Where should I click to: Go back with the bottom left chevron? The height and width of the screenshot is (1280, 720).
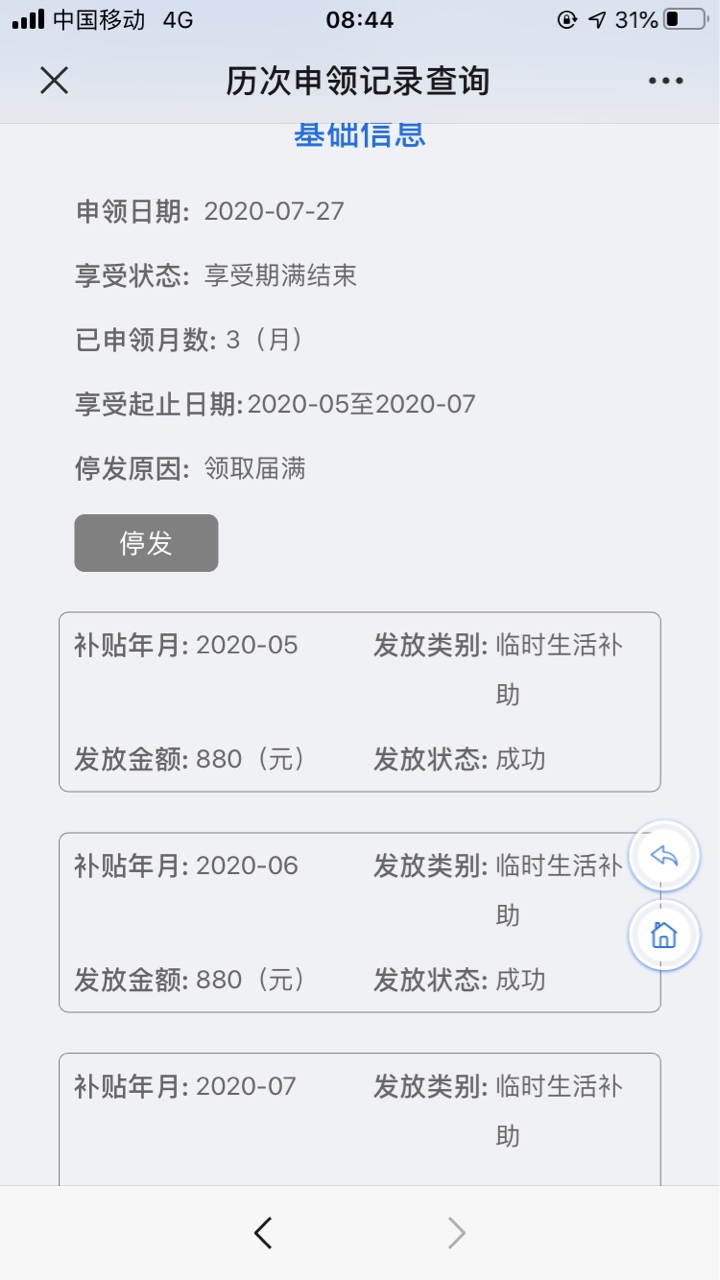[x=263, y=1233]
